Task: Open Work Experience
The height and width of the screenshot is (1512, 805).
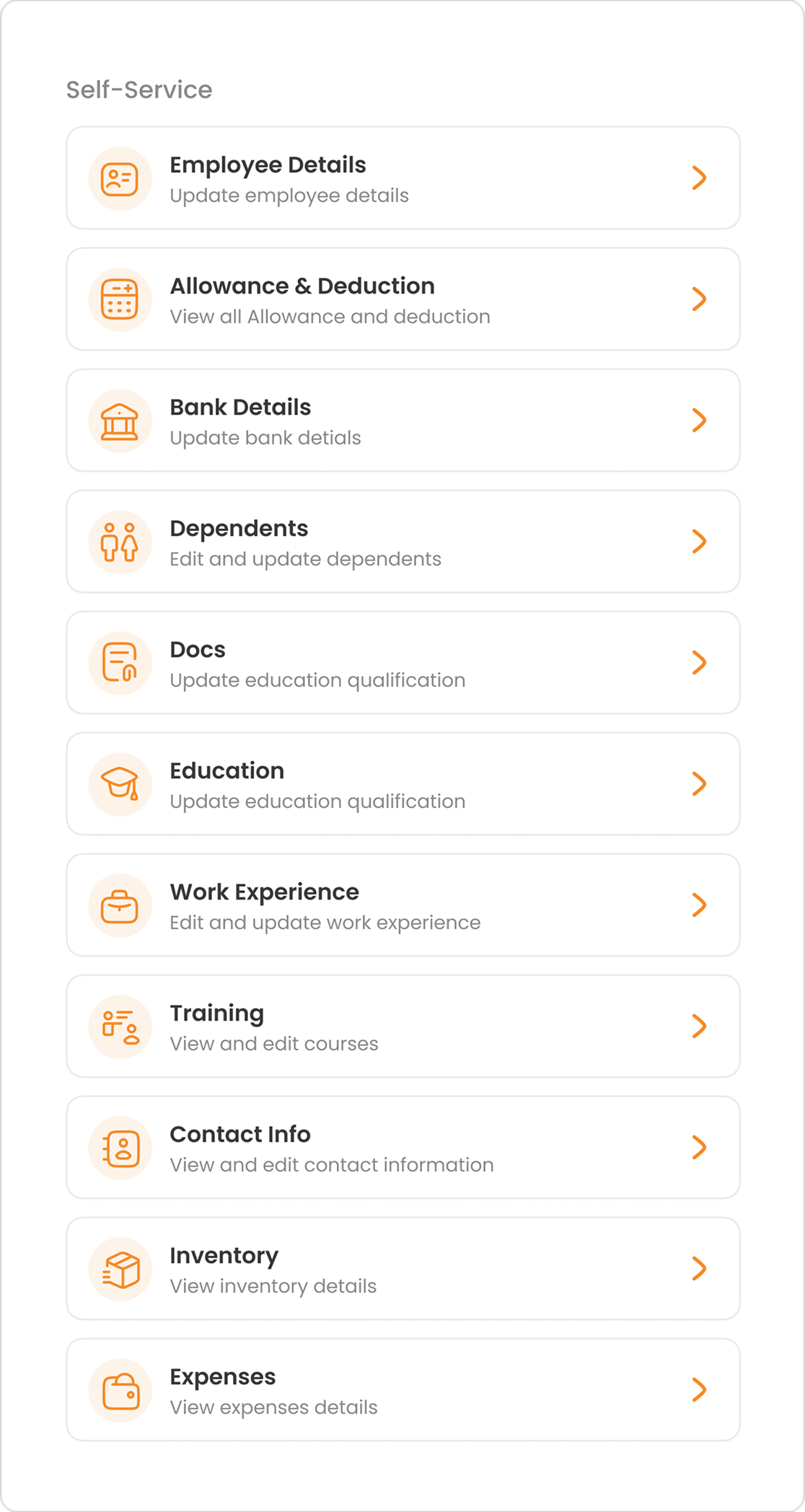Action: coord(403,905)
